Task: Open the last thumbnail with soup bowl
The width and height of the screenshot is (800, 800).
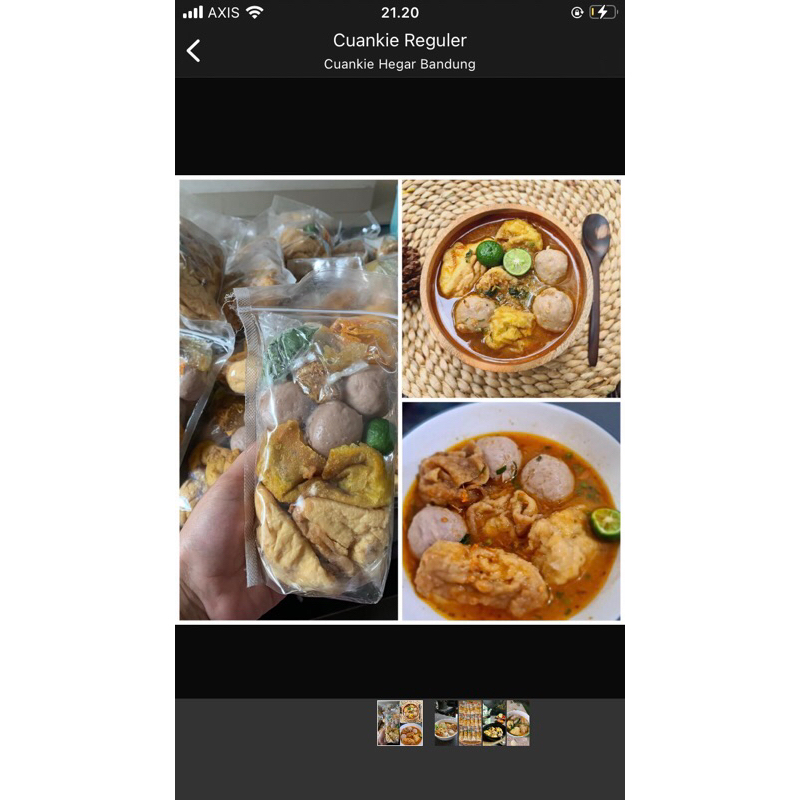Action: (x=518, y=722)
